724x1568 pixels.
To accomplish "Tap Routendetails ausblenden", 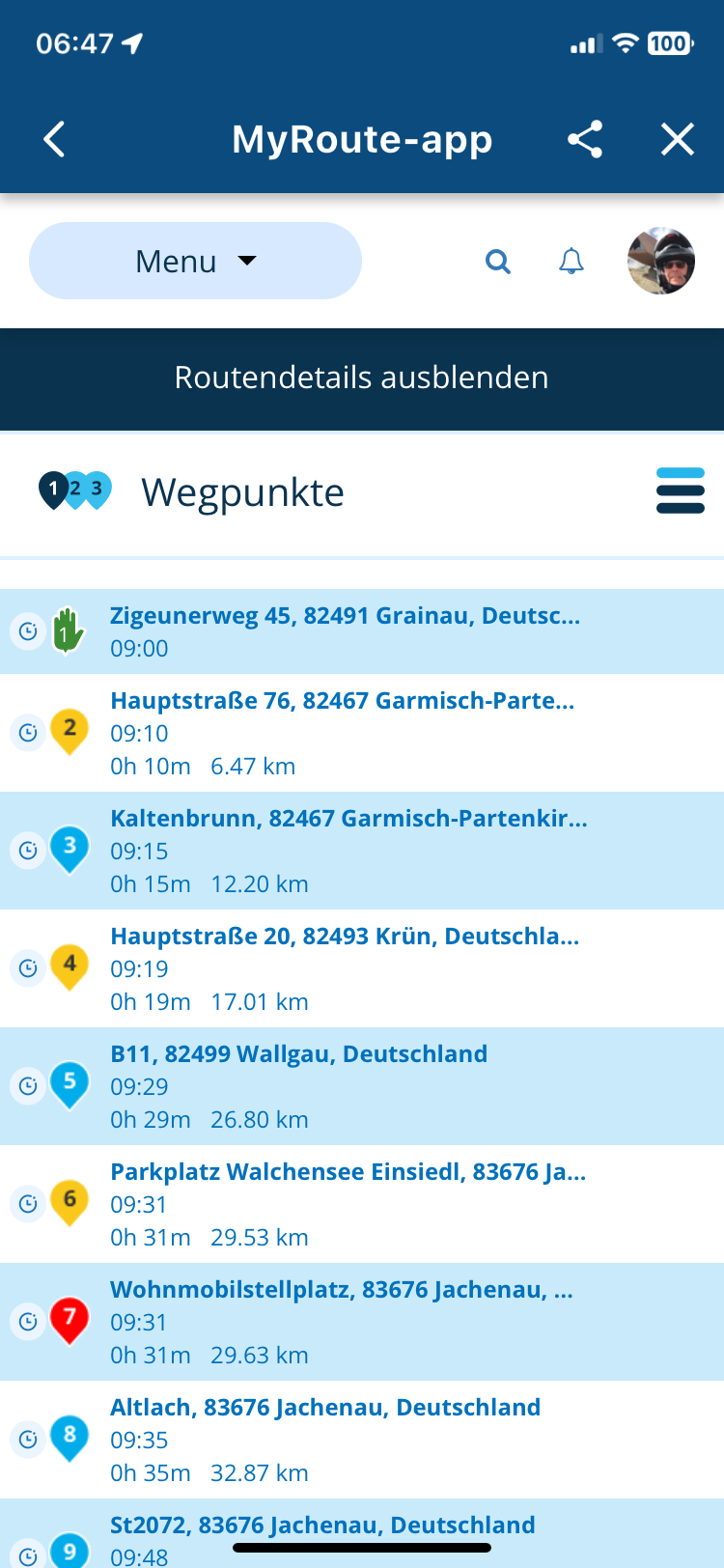I will point(362,378).
